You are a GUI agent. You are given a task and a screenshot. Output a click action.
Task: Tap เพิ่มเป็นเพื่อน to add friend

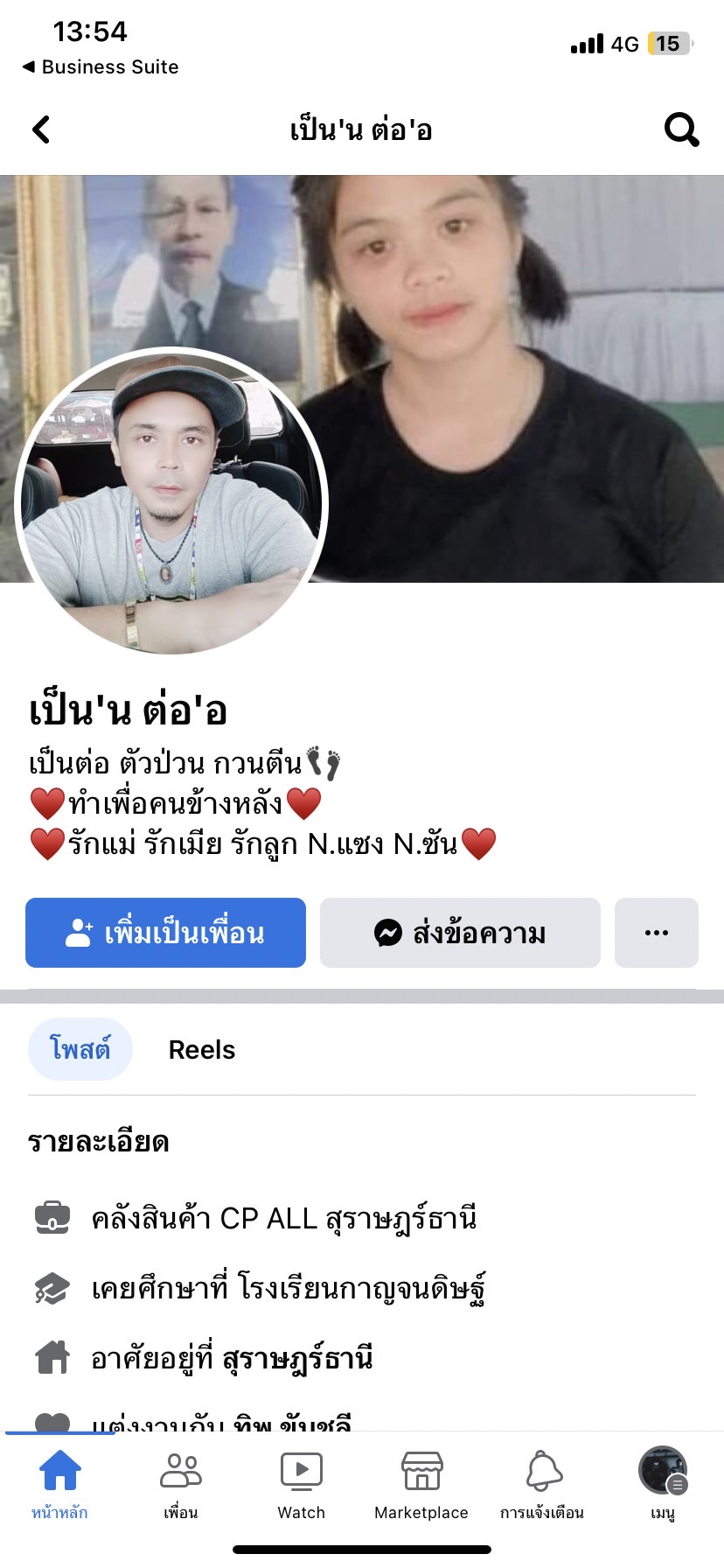tap(165, 933)
